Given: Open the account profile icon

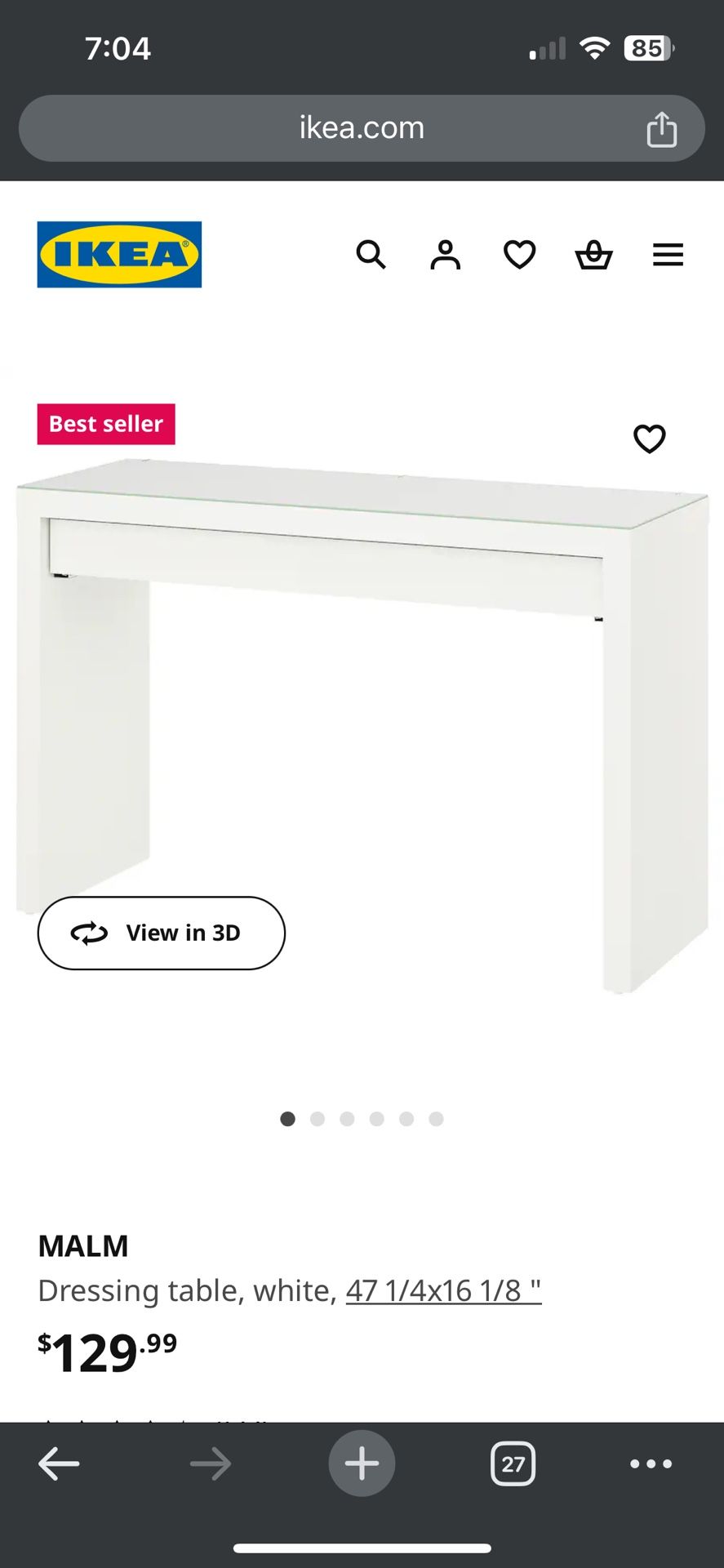Looking at the screenshot, I should click(445, 255).
